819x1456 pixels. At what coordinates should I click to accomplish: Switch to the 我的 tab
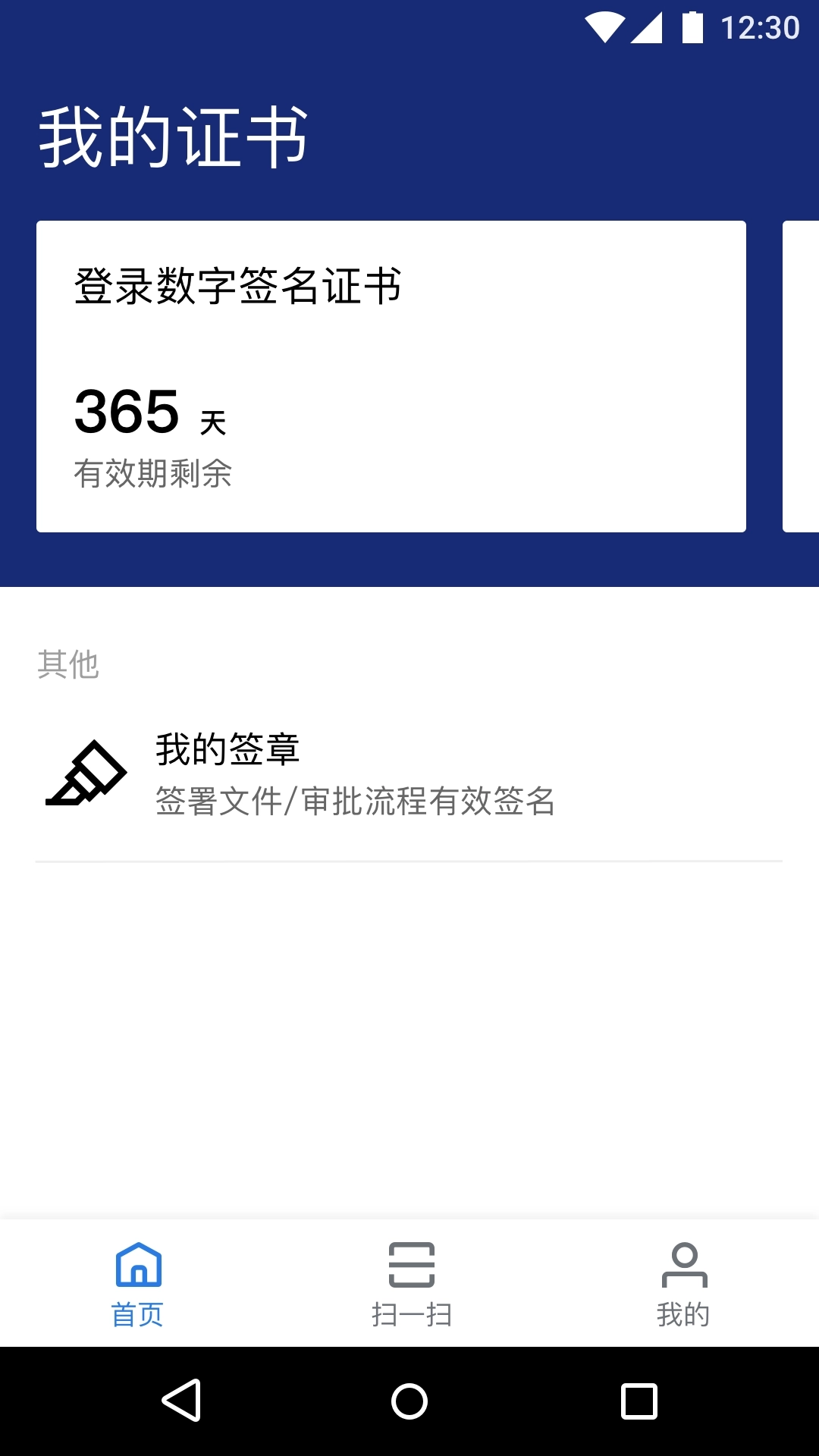tap(685, 1283)
